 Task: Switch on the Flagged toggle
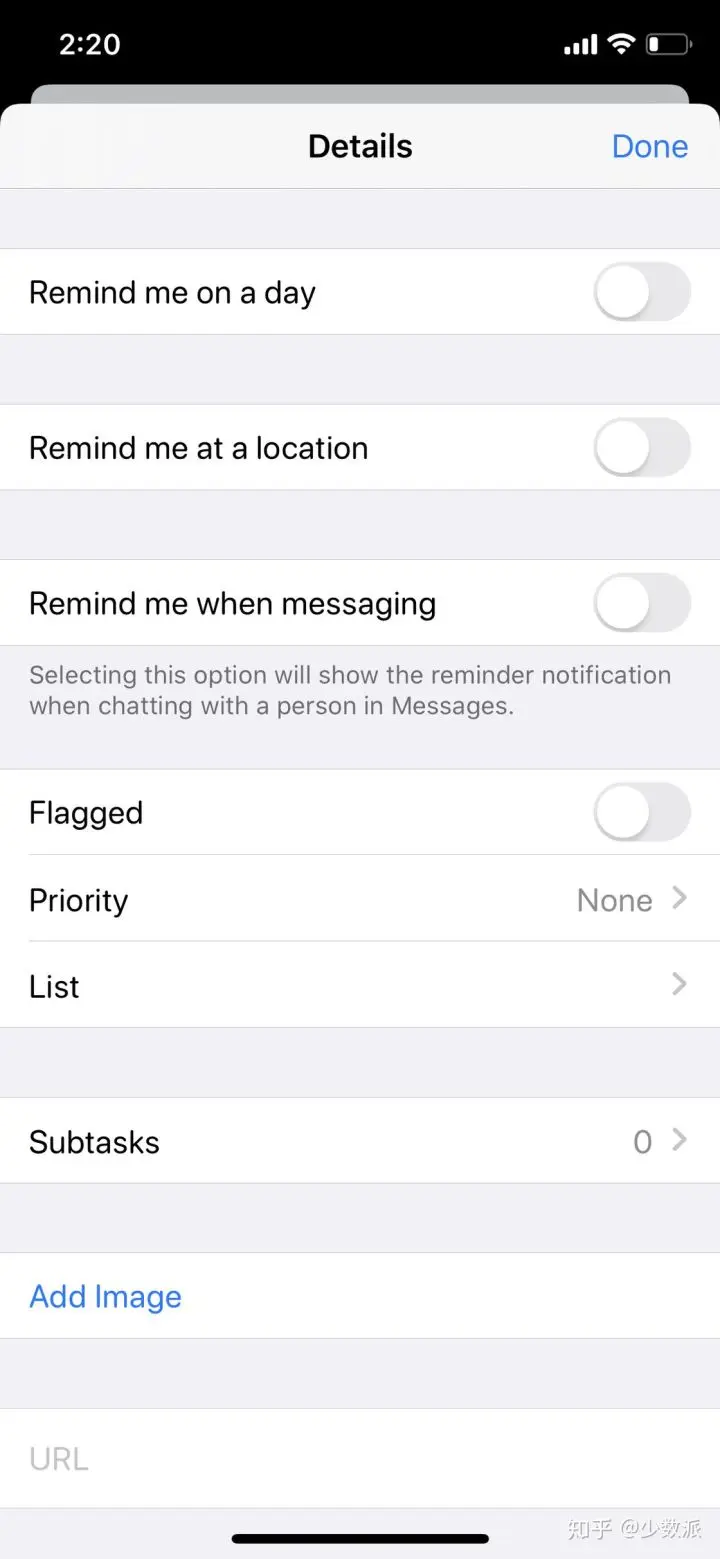(x=642, y=812)
